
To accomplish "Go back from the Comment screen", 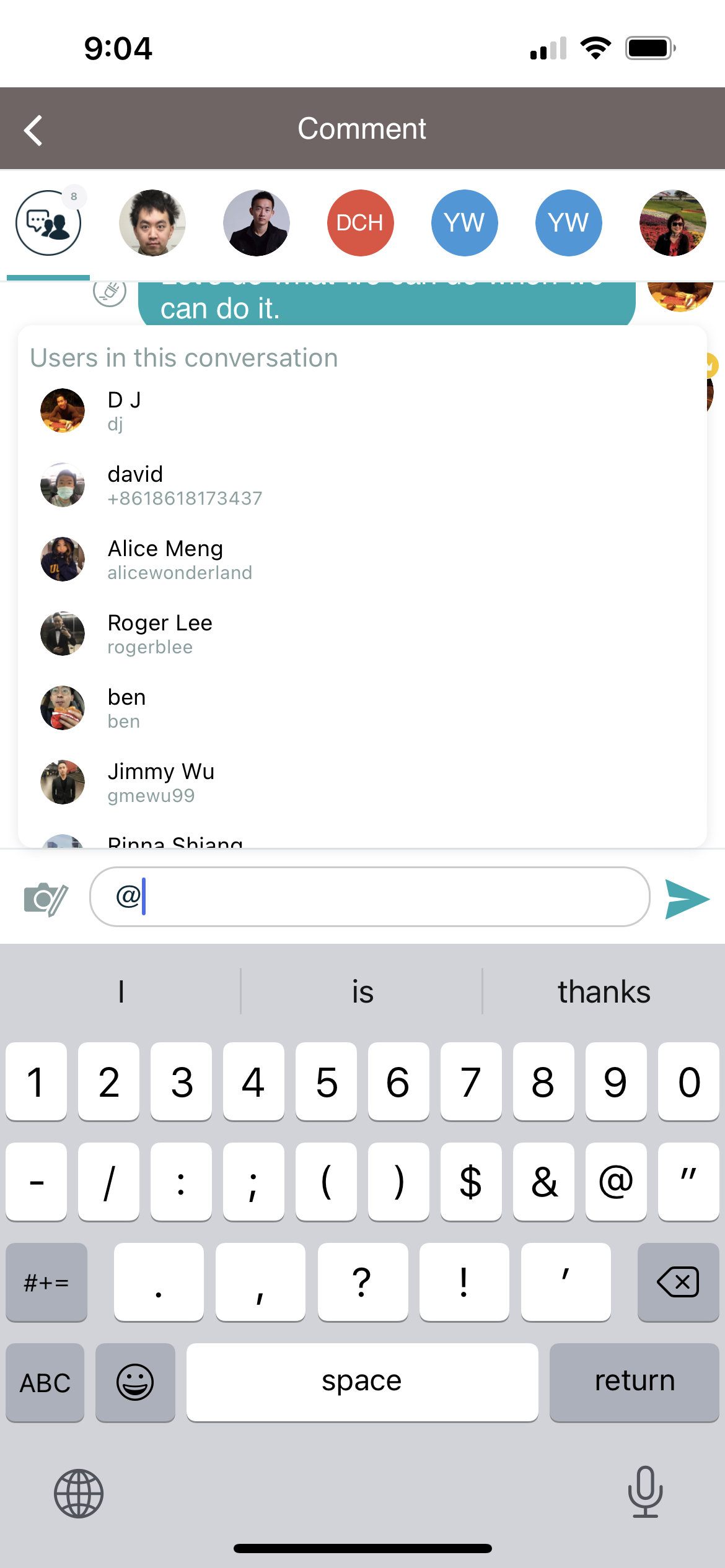I will [33, 130].
